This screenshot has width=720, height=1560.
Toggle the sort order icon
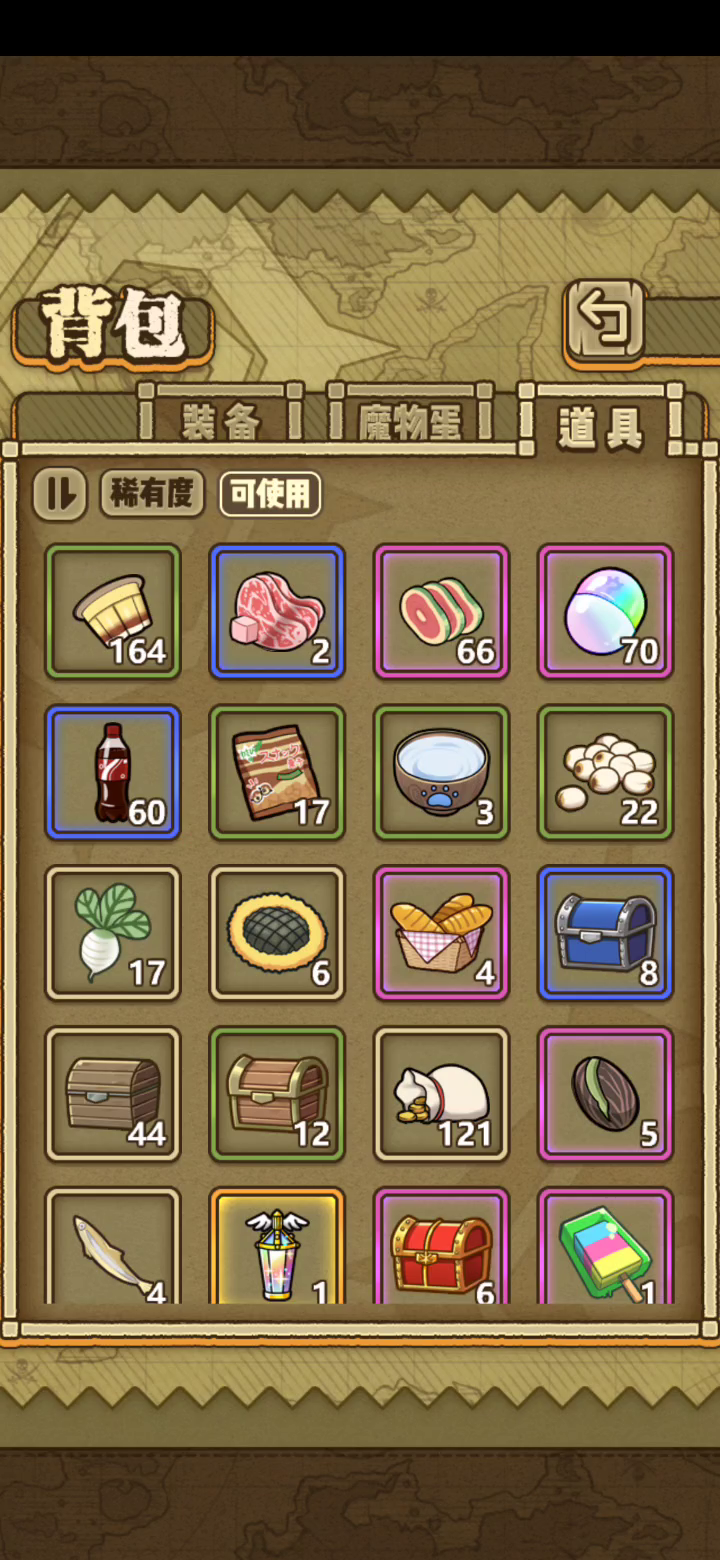[x=60, y=494]
